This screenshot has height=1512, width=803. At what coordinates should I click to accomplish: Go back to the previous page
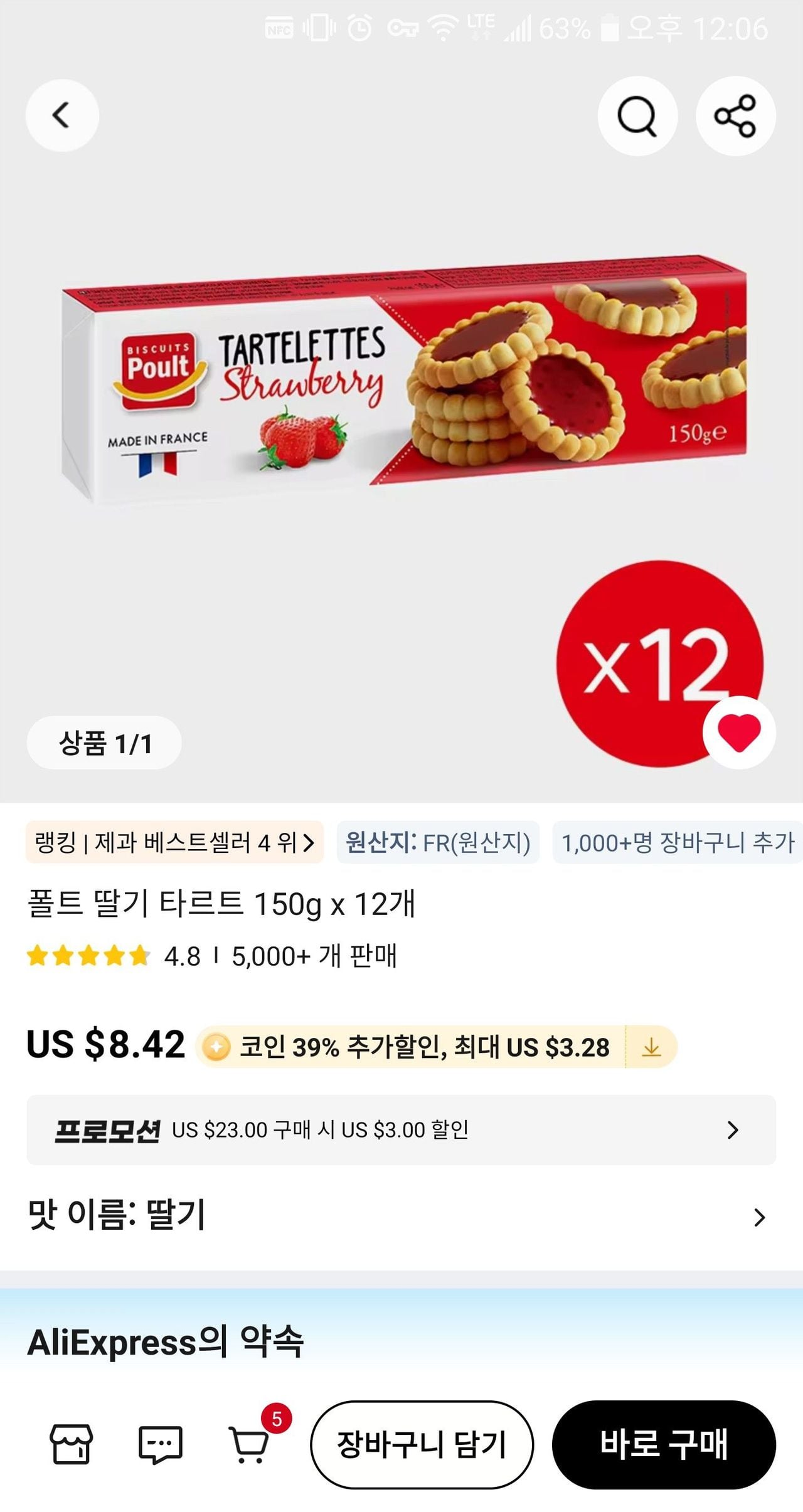(x=61, y=115)
